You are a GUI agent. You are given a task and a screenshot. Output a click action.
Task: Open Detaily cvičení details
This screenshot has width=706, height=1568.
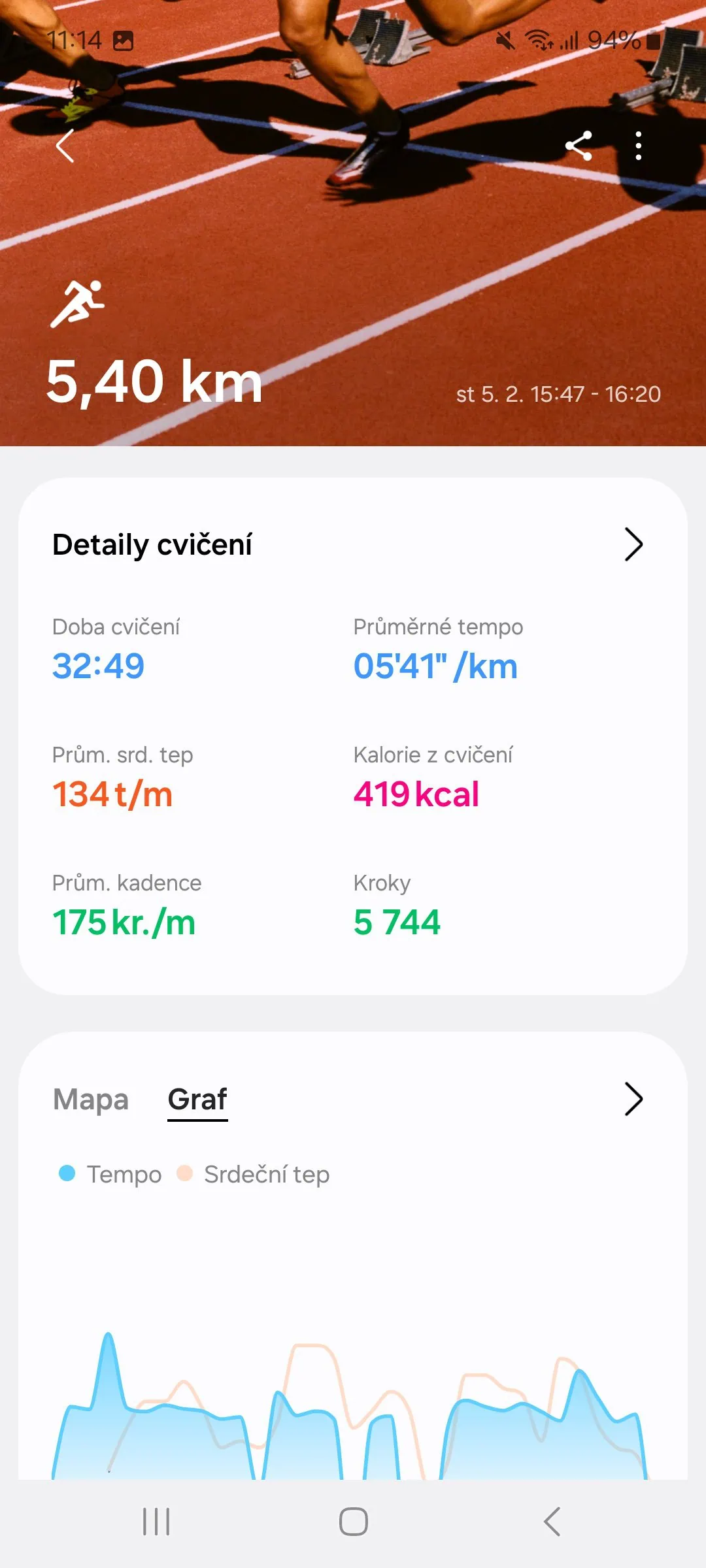tap(633, 544)
